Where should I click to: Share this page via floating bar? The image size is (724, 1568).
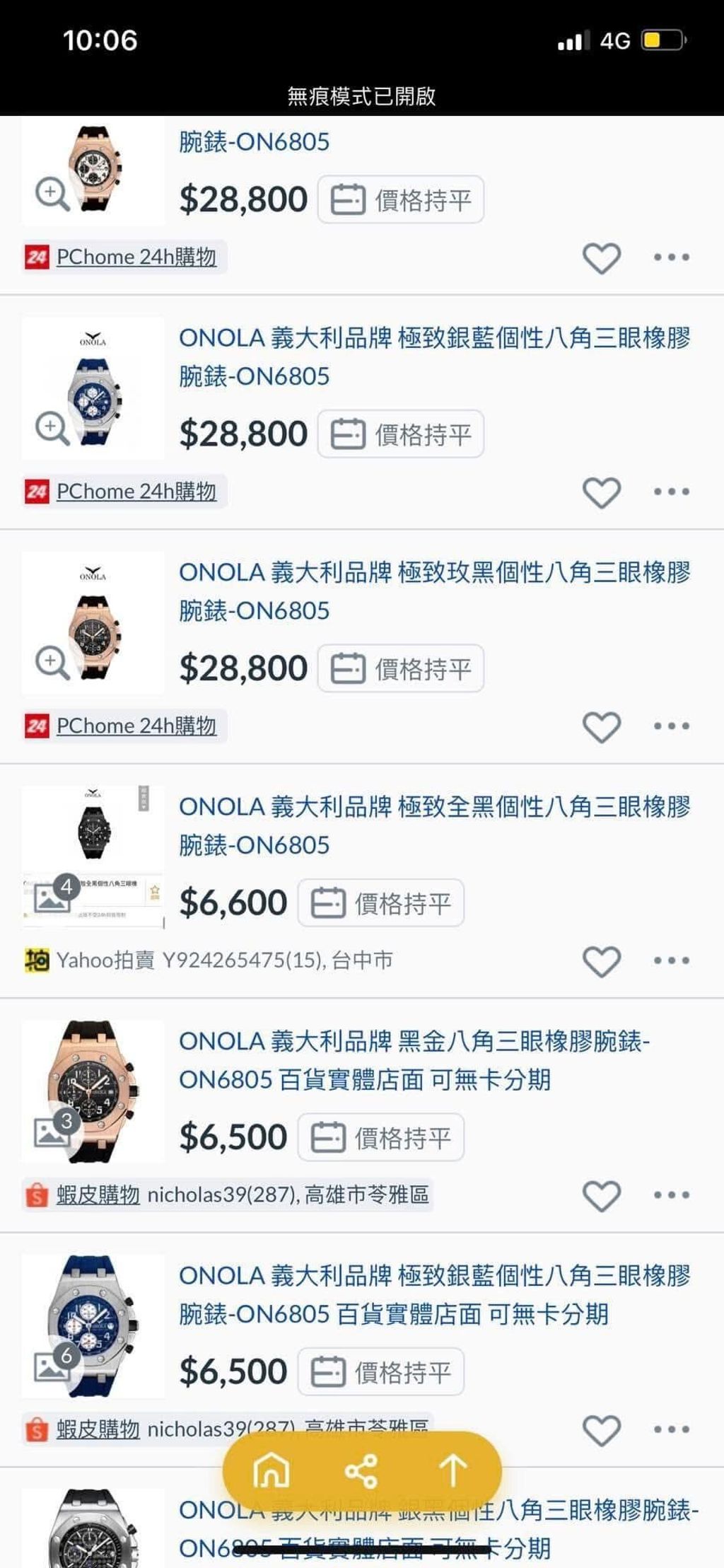tap(361, 1471)
